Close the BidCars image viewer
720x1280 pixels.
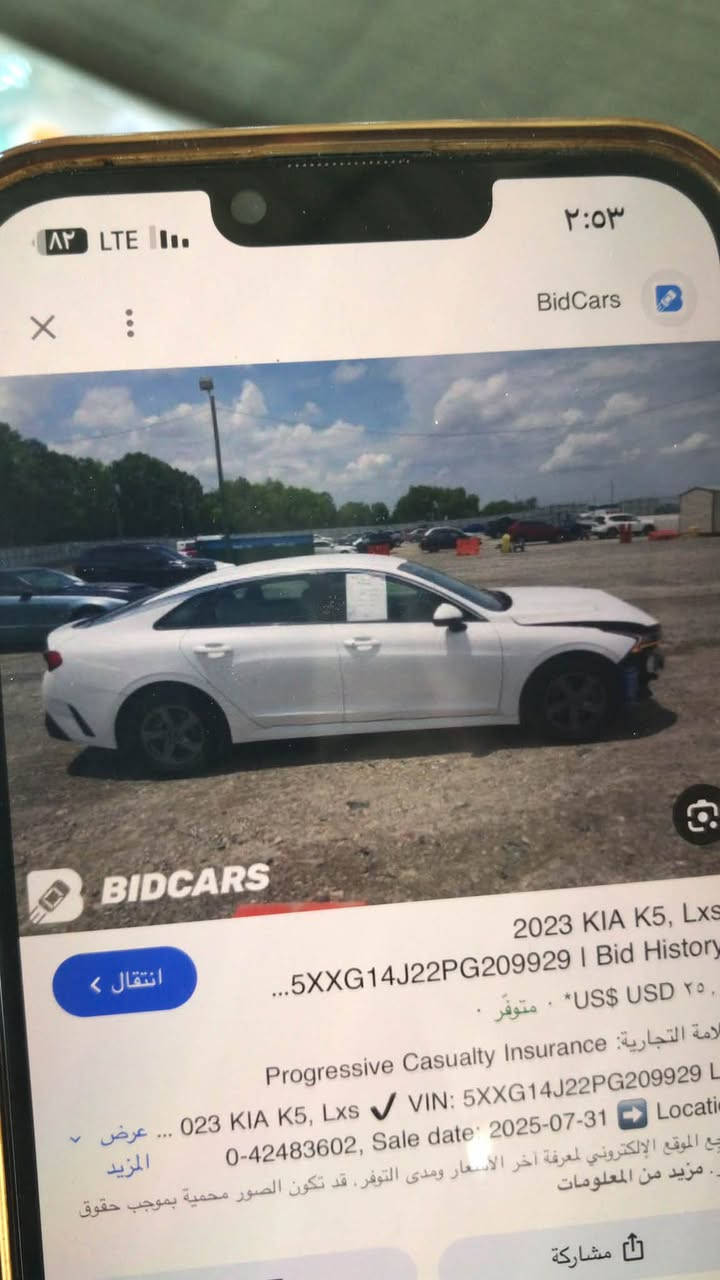pos(43,327)
